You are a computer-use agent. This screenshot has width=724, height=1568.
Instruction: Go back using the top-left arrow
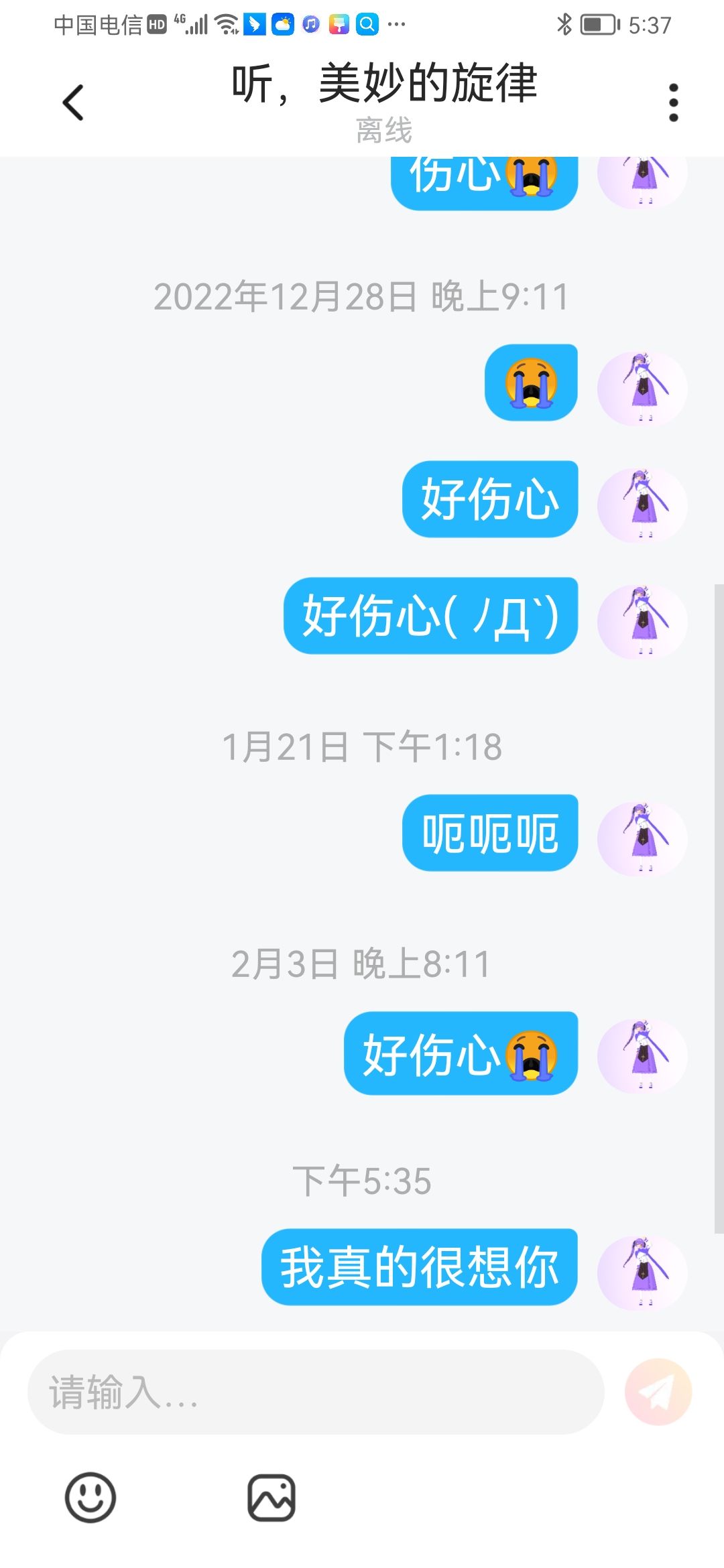73,103
